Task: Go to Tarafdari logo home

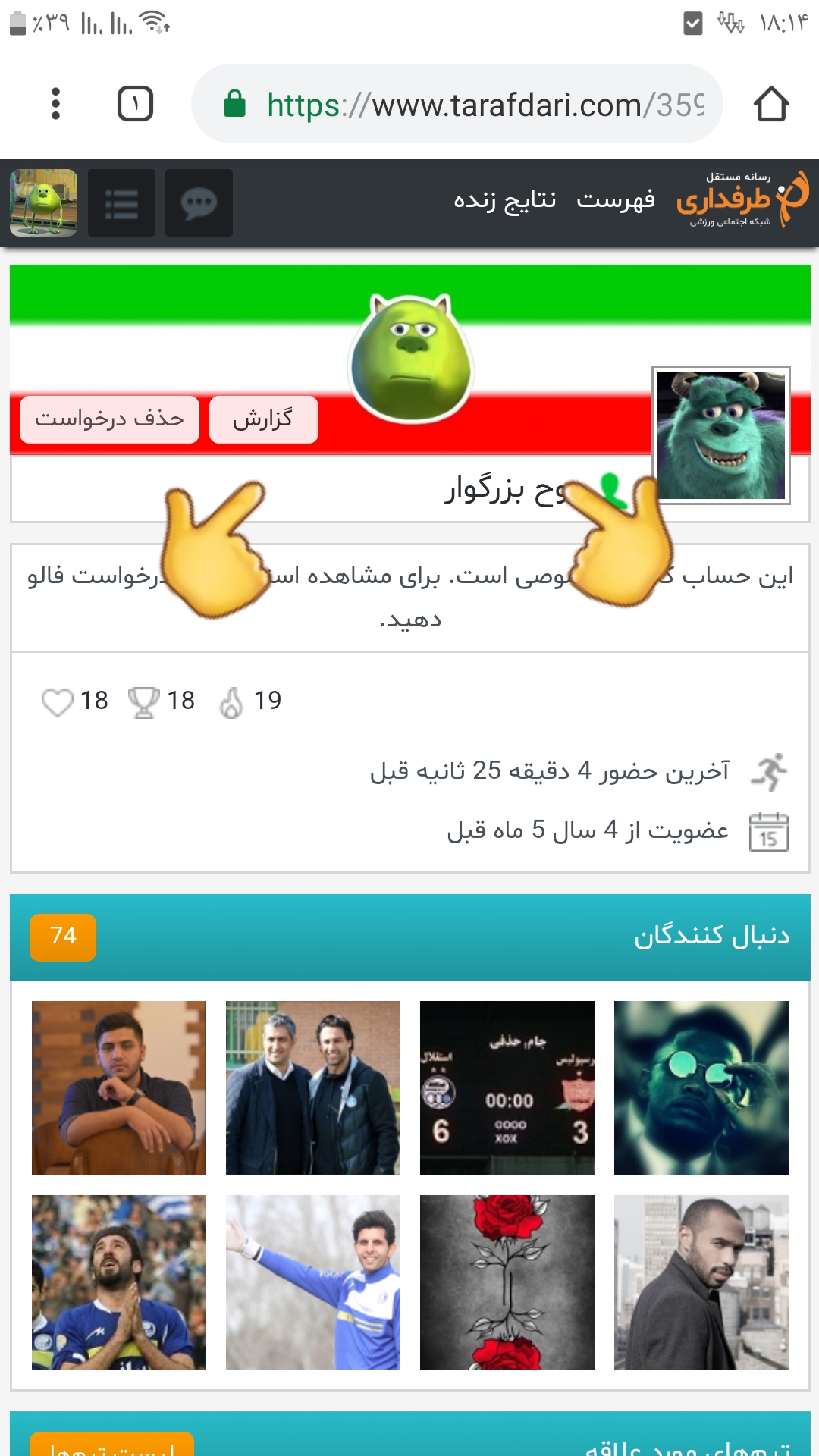Action: click(742, 199)
